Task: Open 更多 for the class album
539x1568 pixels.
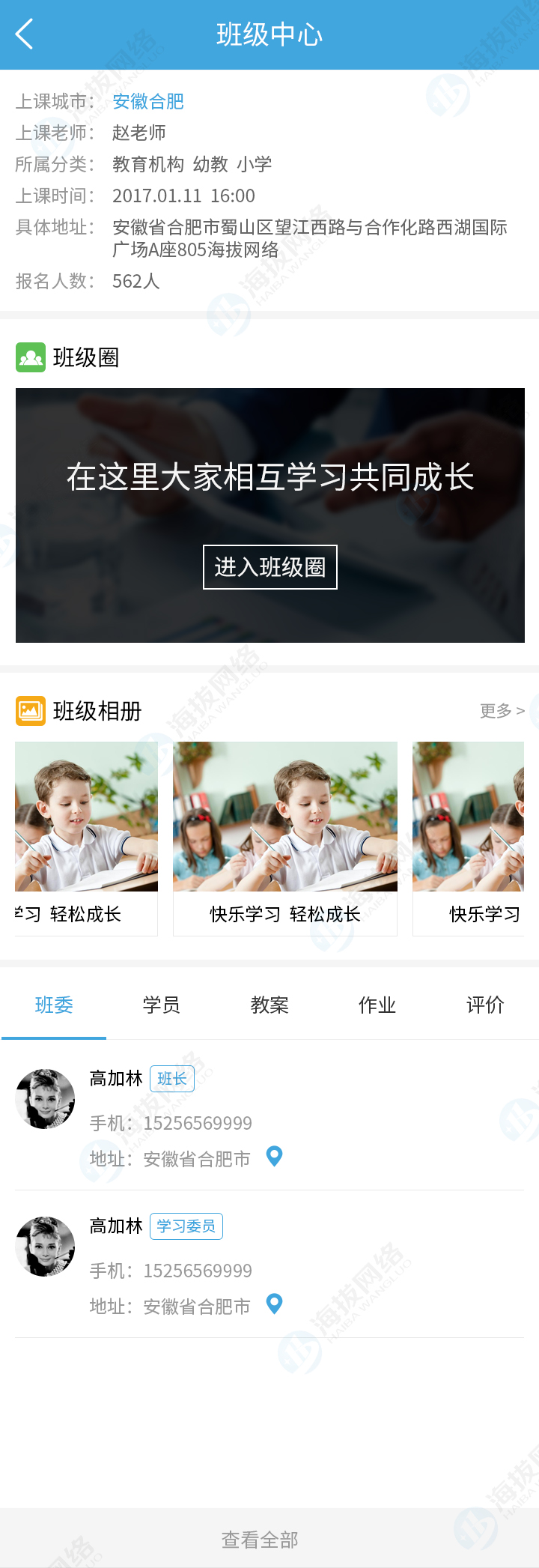Action: [x=502, y=710]
